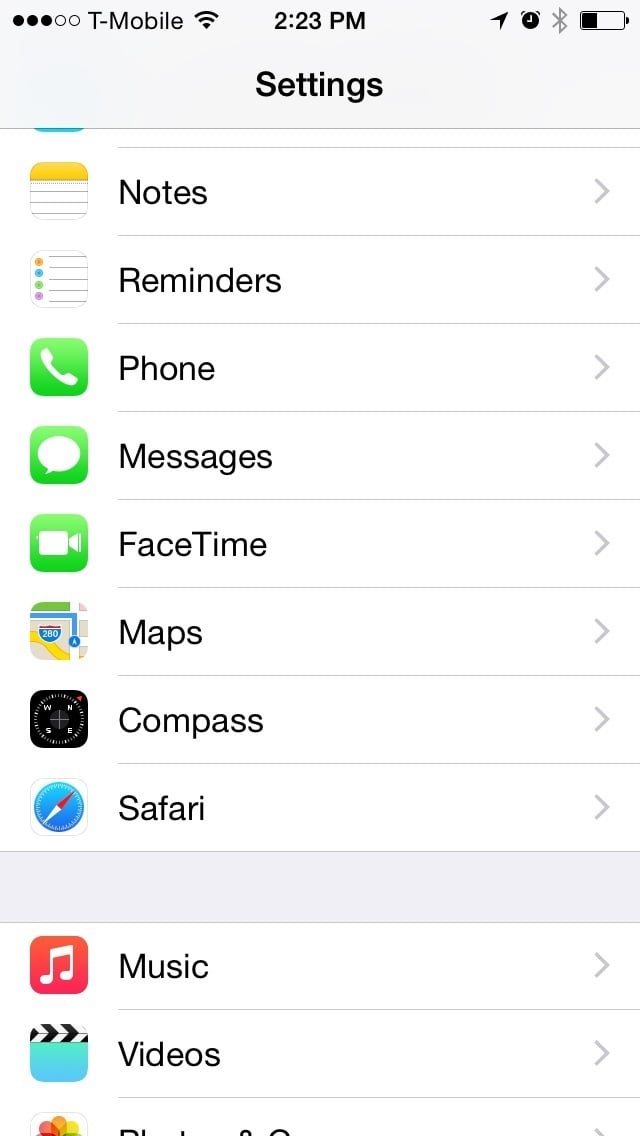Open the Reminders settings row
This screenshot has width=640, height=1136.
pyautogui.click(x=320, y=280)
